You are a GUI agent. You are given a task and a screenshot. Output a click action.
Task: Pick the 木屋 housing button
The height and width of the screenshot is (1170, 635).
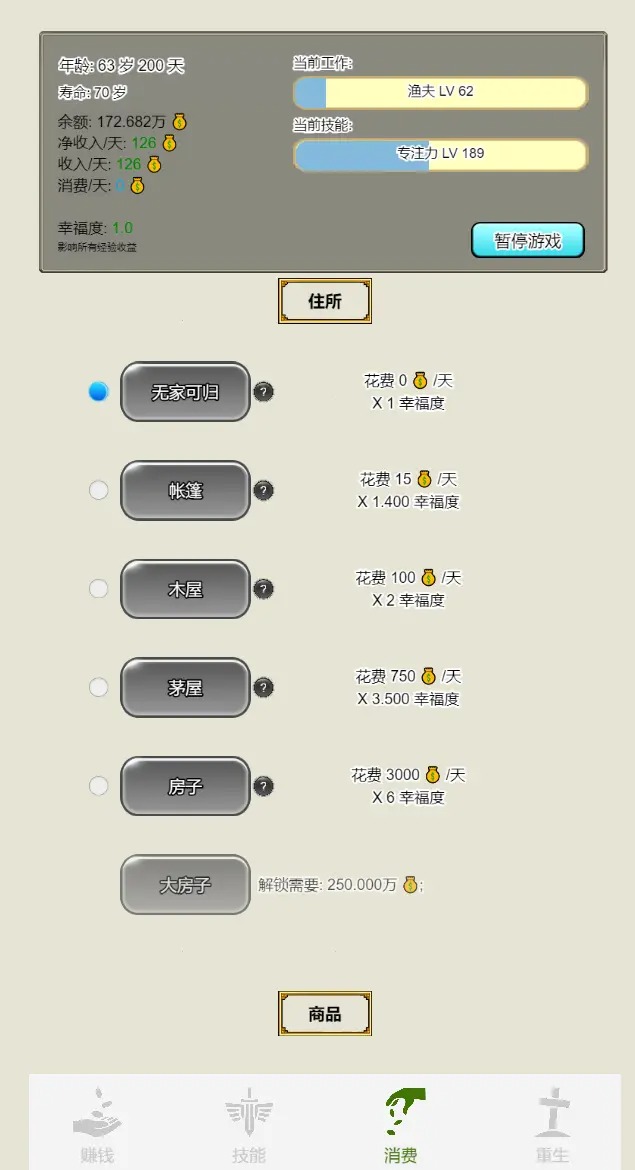[185, 589]
